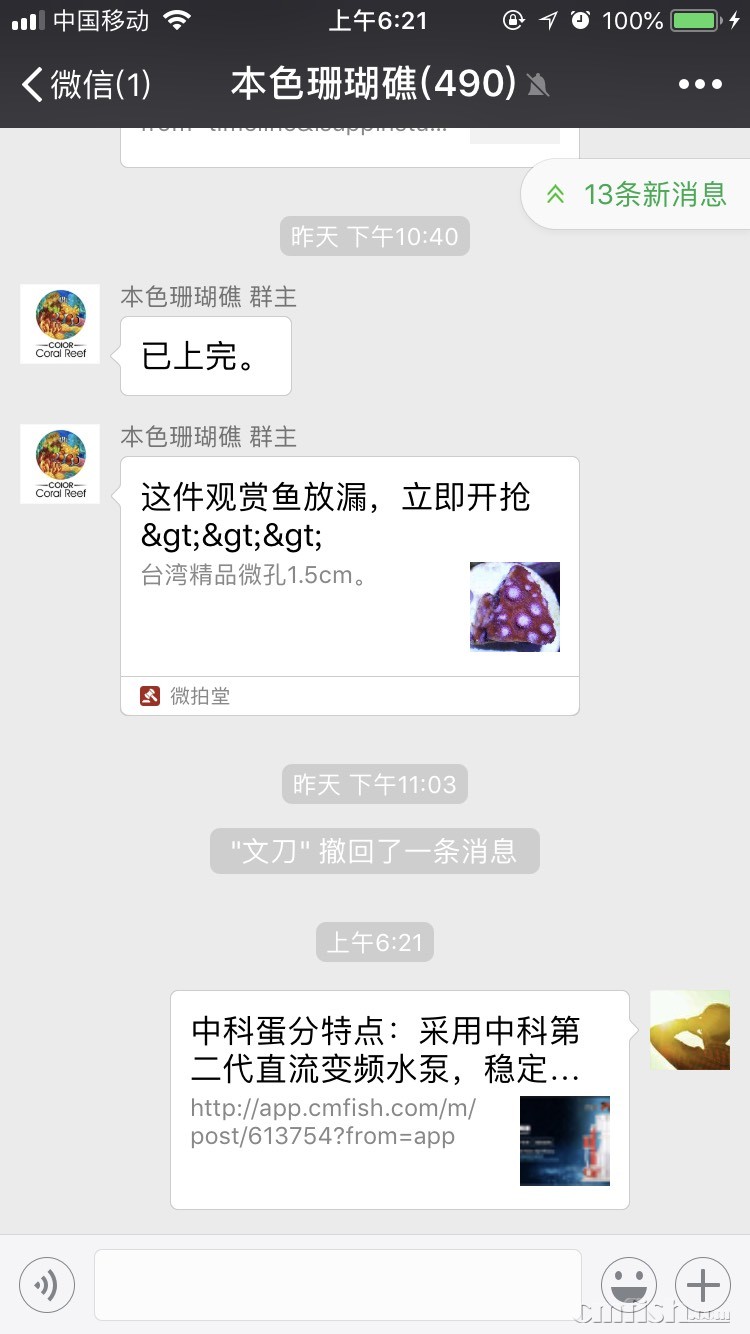Open the plus attachment menu
This screenshot has height=1334, width=750.
pyautogui.click(x=703, y=1284)
